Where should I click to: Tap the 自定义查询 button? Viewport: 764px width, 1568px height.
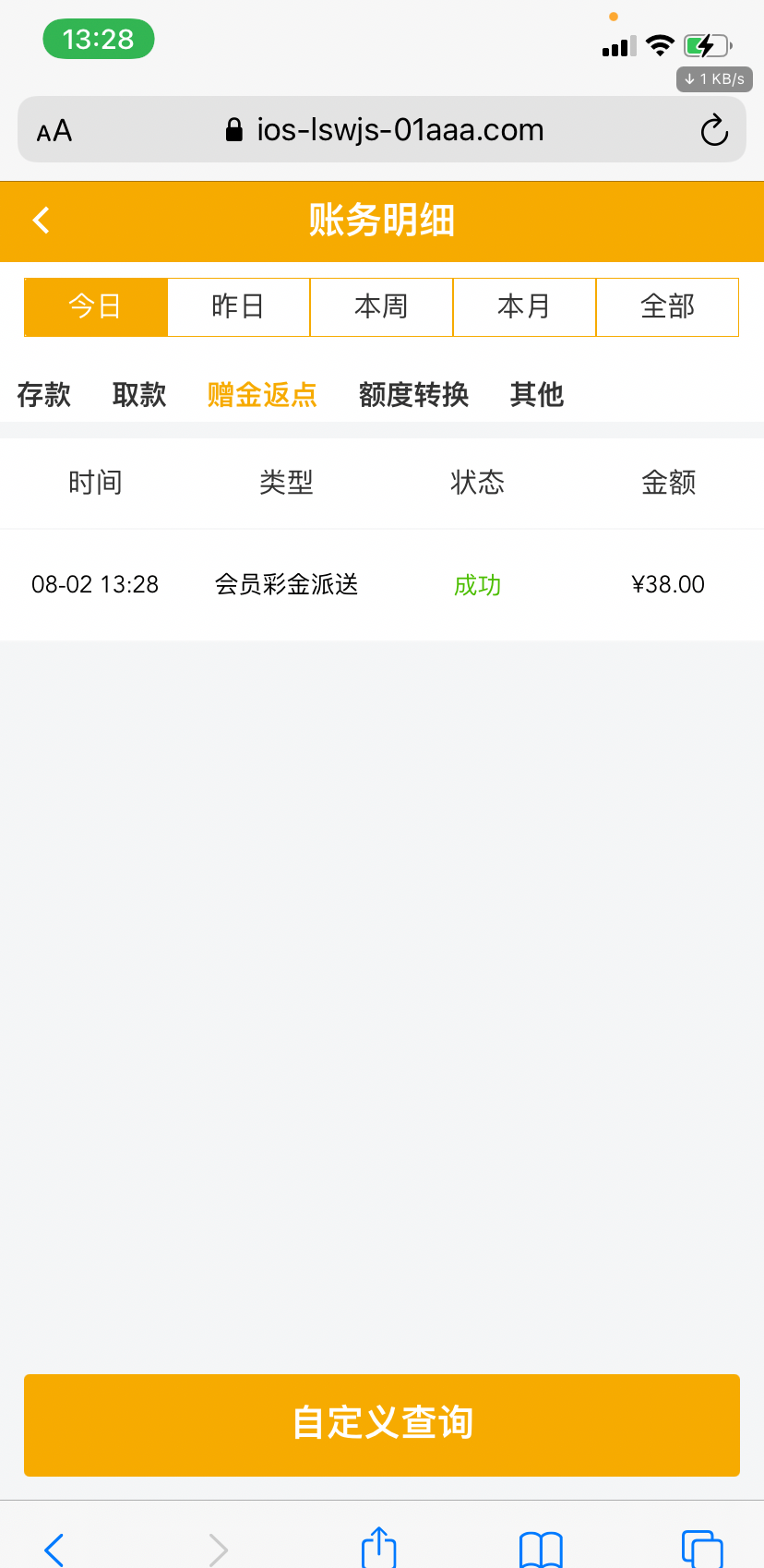click(382, 1424)
